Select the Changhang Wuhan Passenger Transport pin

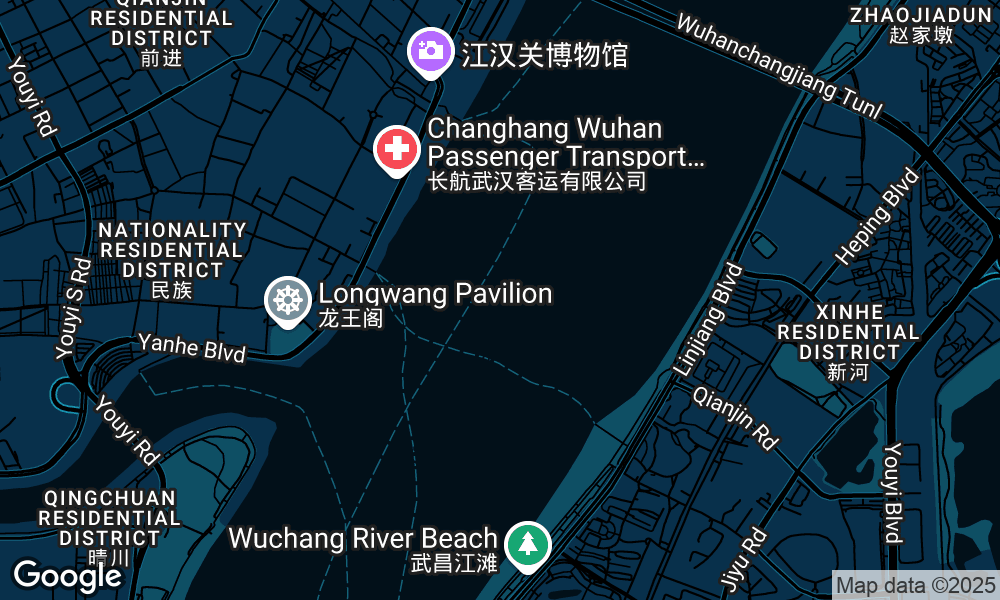click(x=397, y=150)
